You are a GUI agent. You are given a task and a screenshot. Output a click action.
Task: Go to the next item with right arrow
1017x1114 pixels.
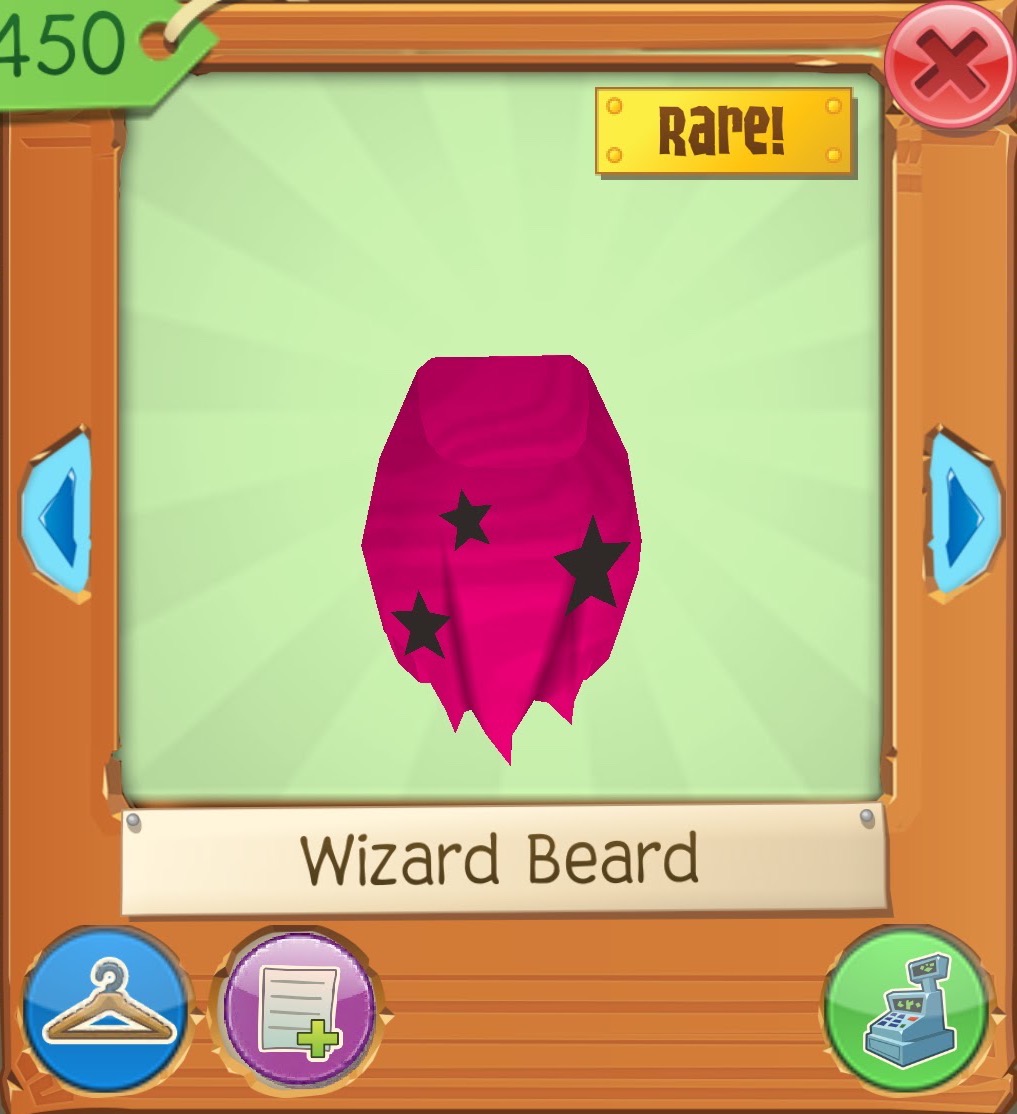pos(964,513)
